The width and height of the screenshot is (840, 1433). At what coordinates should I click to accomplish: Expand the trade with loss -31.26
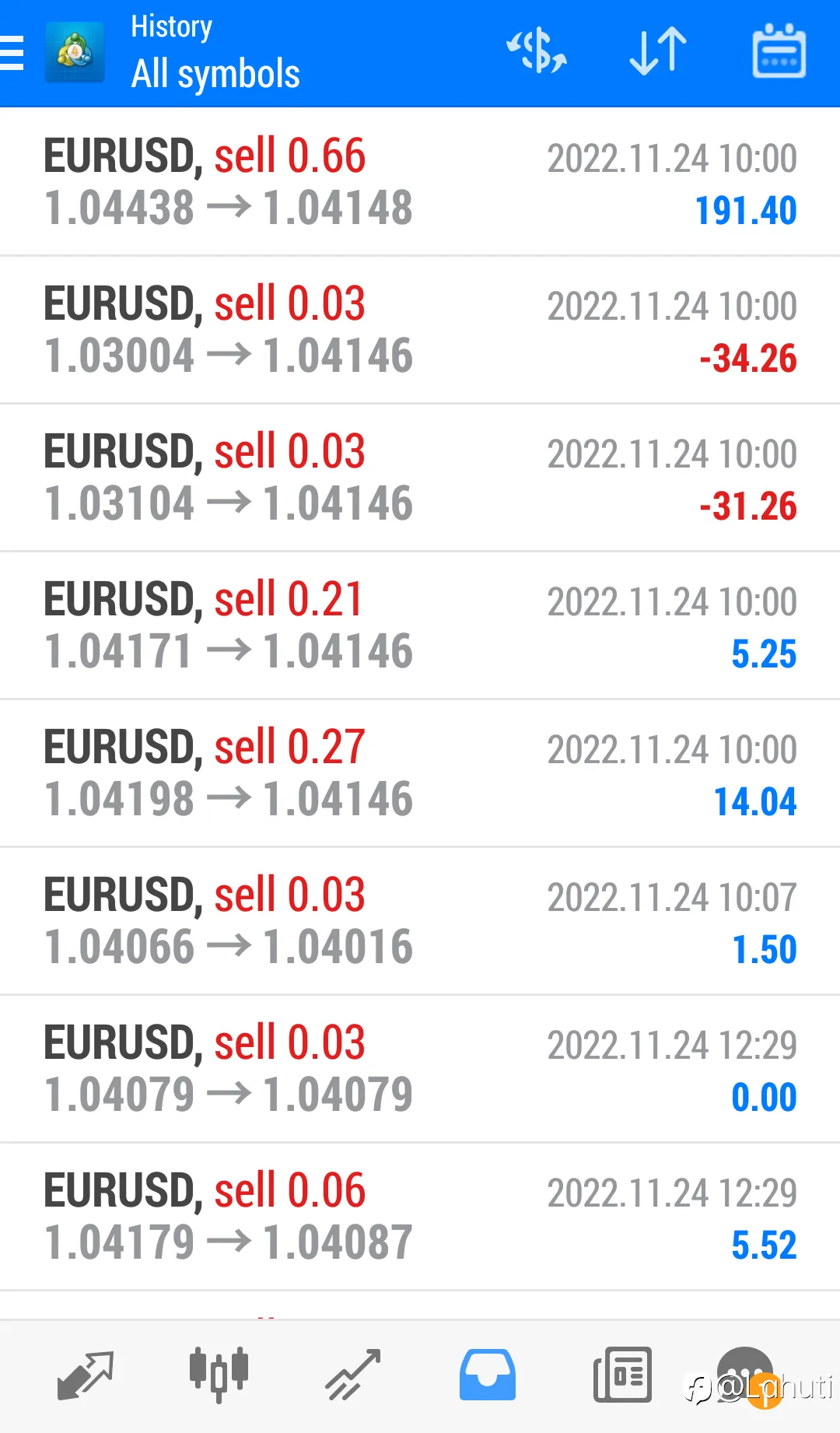pos(420,478)
